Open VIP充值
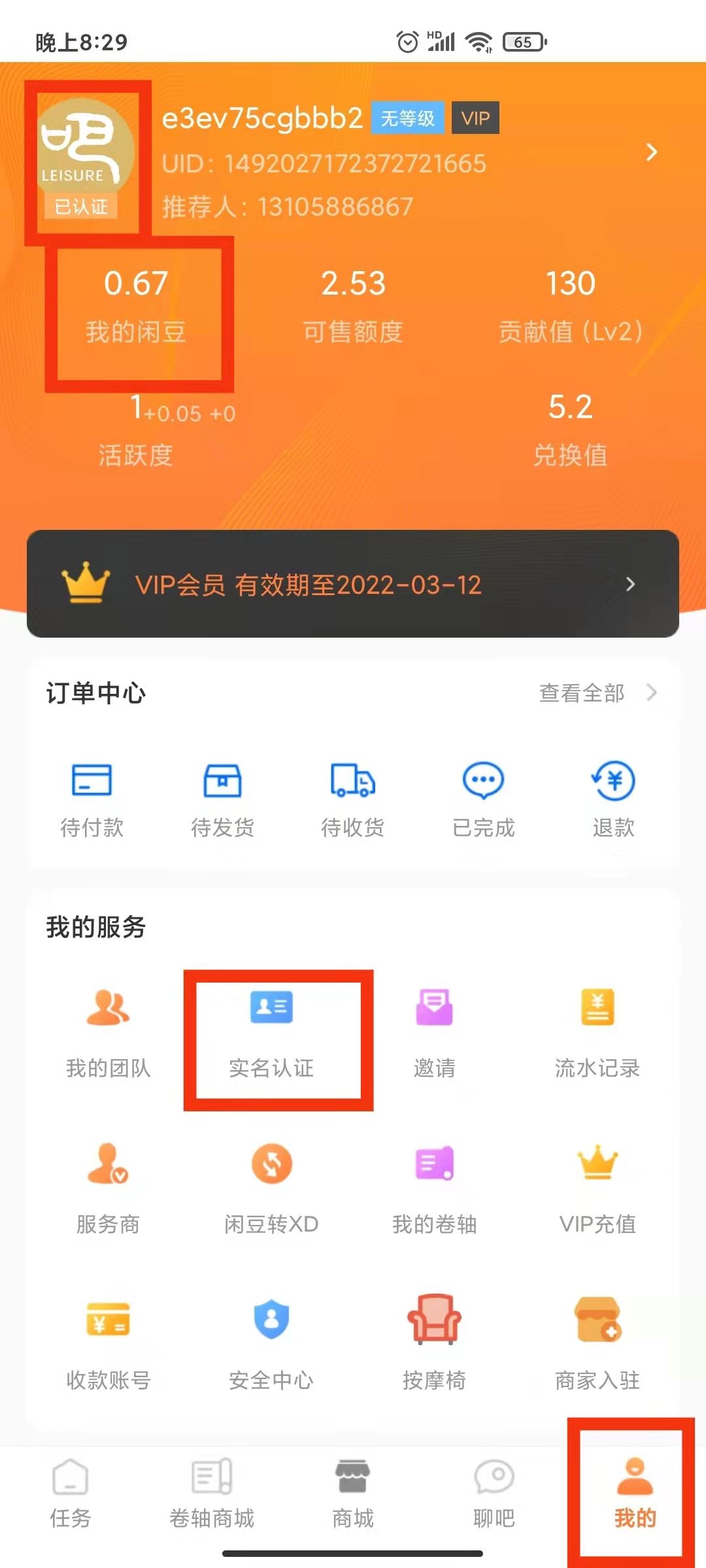The height and width of the screenshot is (1568, 706). 597,1190
